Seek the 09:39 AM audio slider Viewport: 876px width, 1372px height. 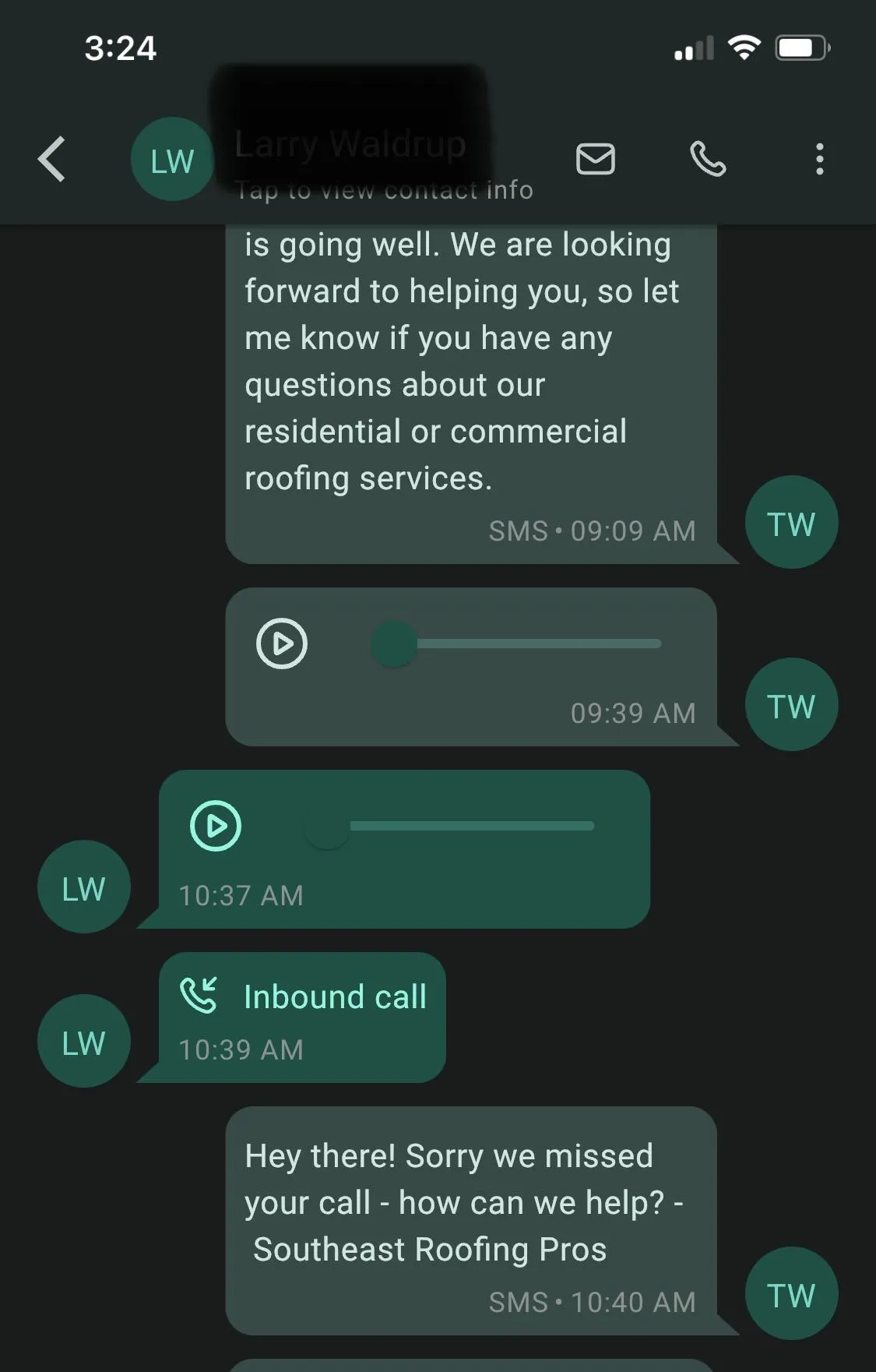[517, 644]
